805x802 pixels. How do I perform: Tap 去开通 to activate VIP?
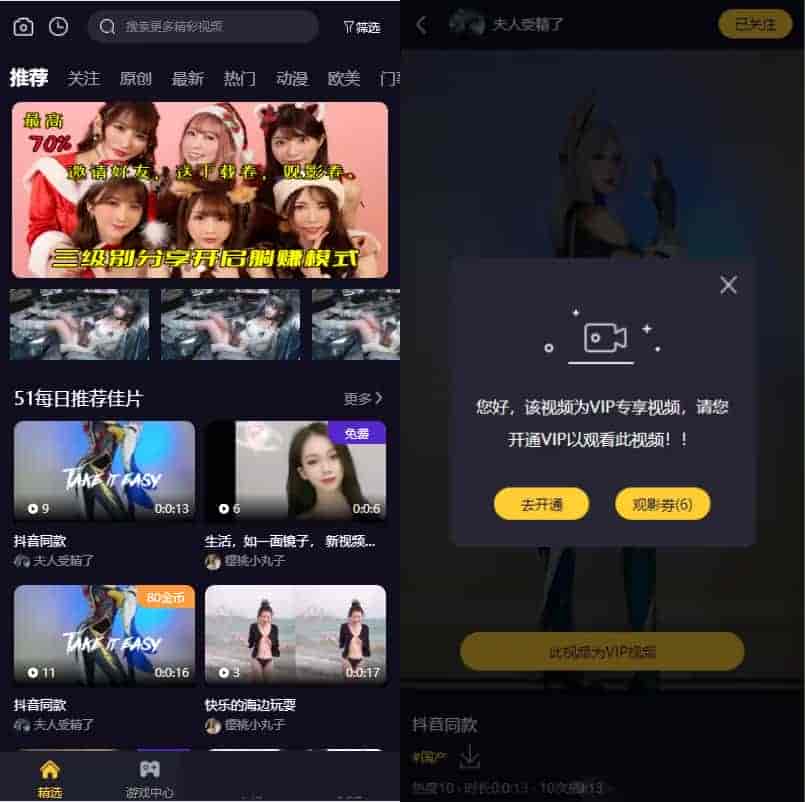coord(541,505)
